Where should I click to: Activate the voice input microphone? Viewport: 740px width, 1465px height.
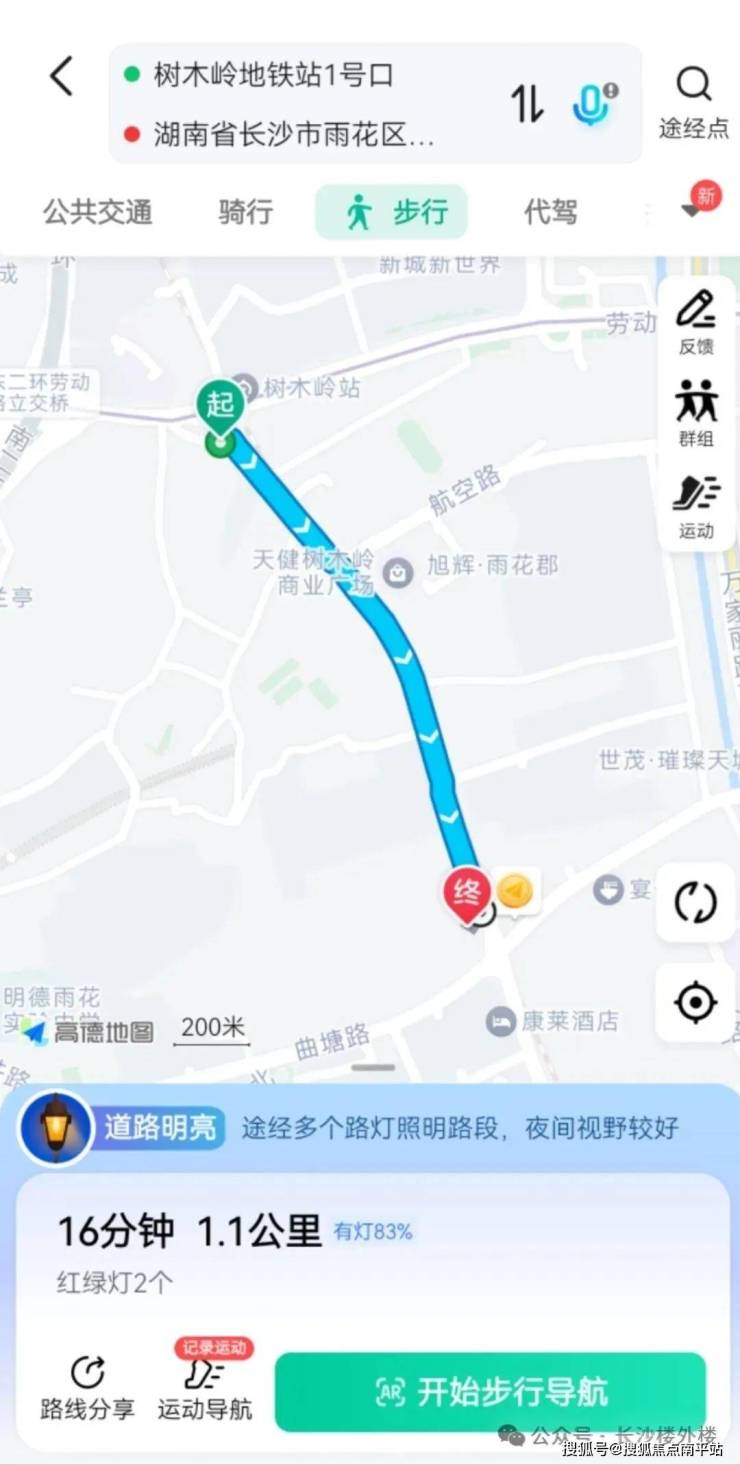pos(593,104)
